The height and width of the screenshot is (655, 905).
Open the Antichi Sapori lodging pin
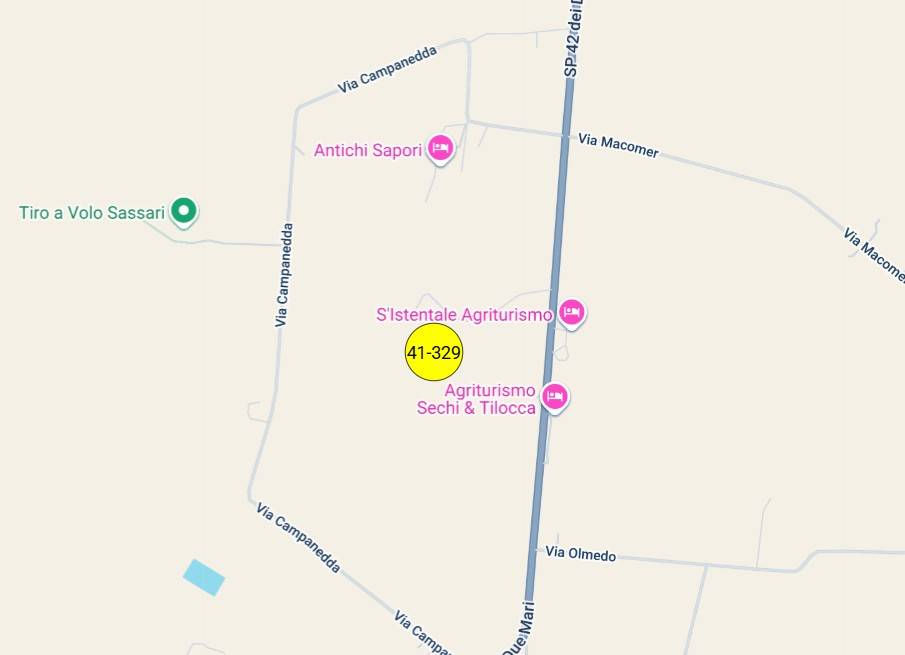440,149
